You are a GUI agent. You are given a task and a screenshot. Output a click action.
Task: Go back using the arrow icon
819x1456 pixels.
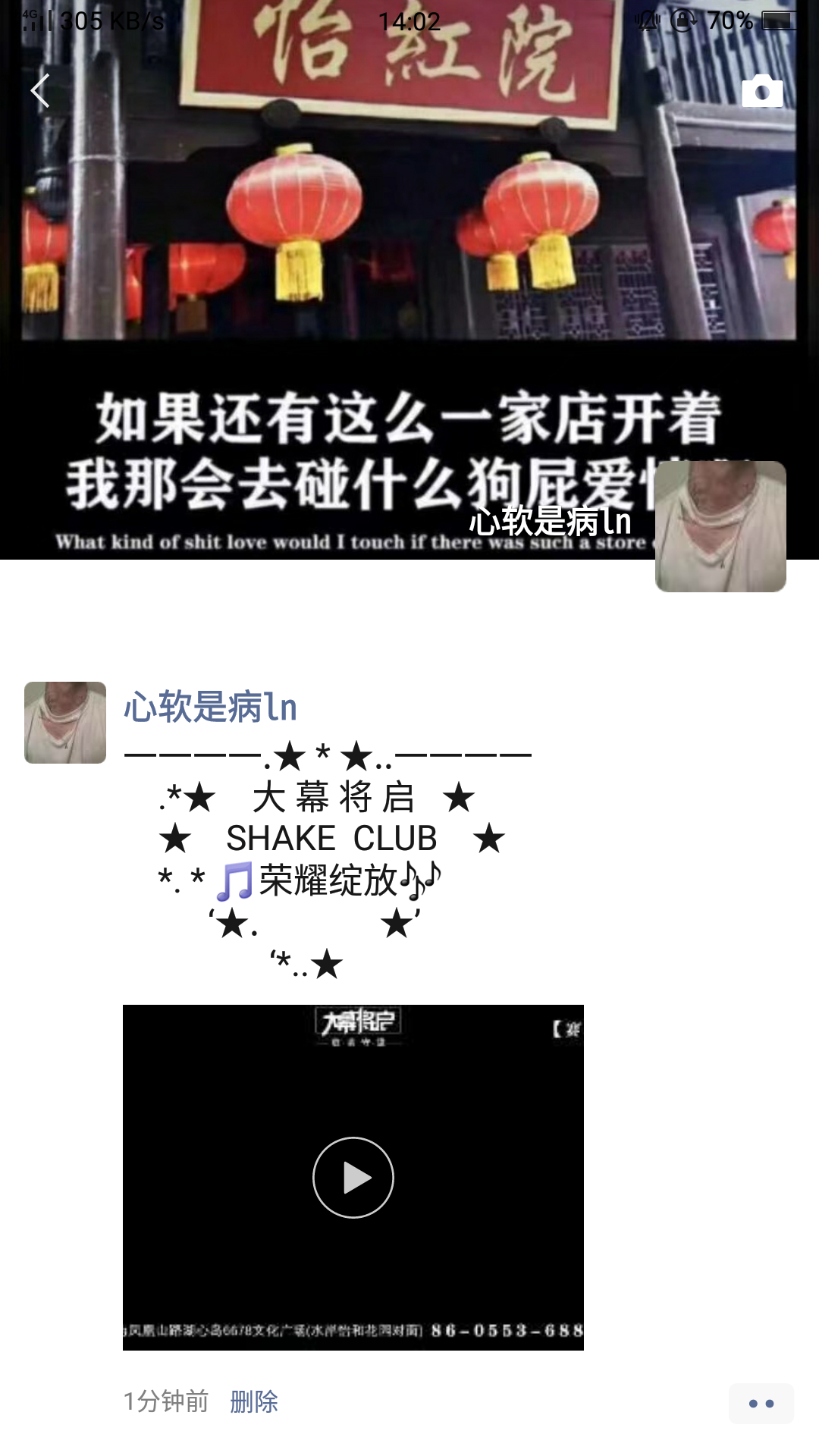40,91
